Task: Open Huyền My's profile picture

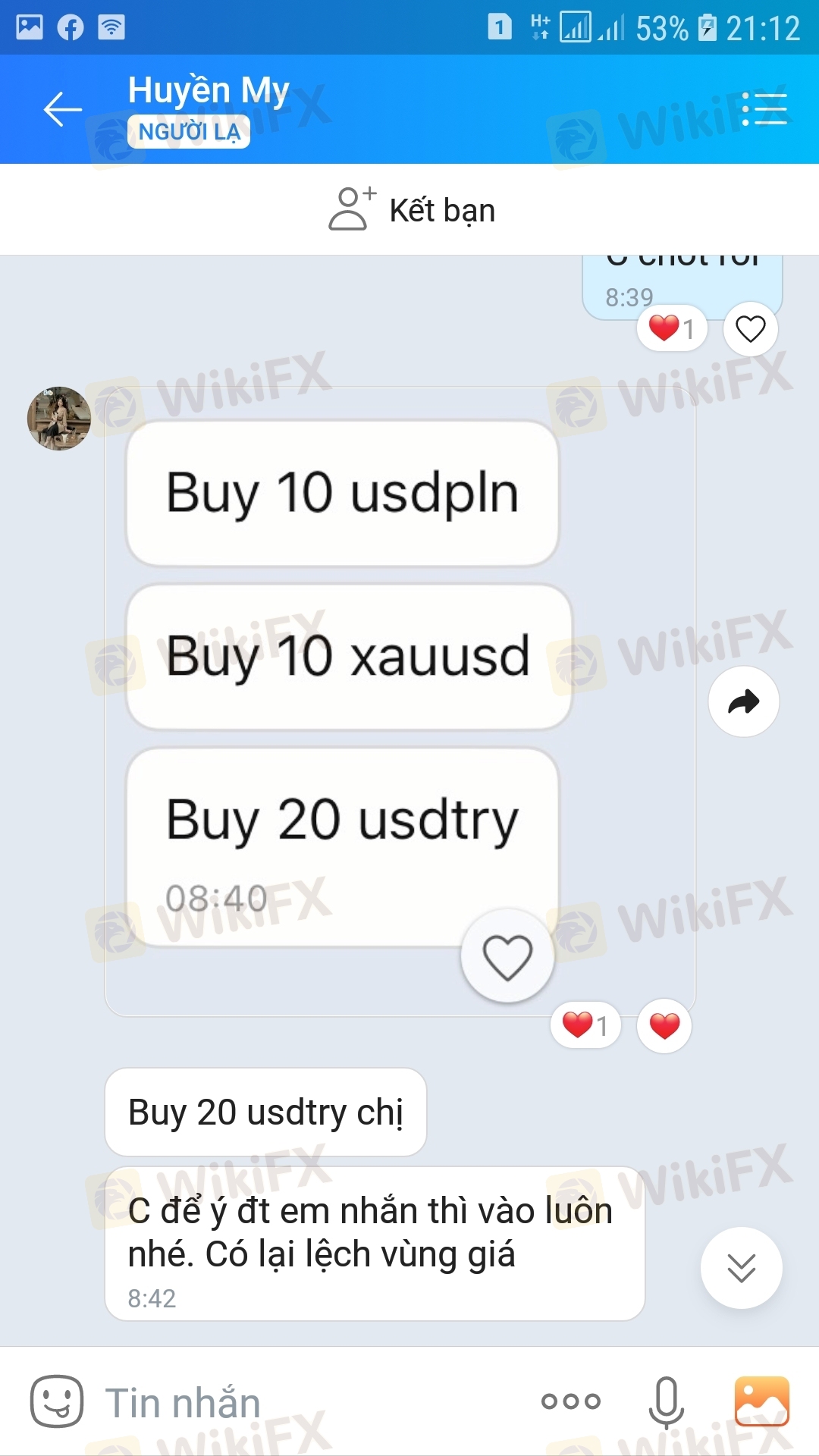Action: (59, 419)
